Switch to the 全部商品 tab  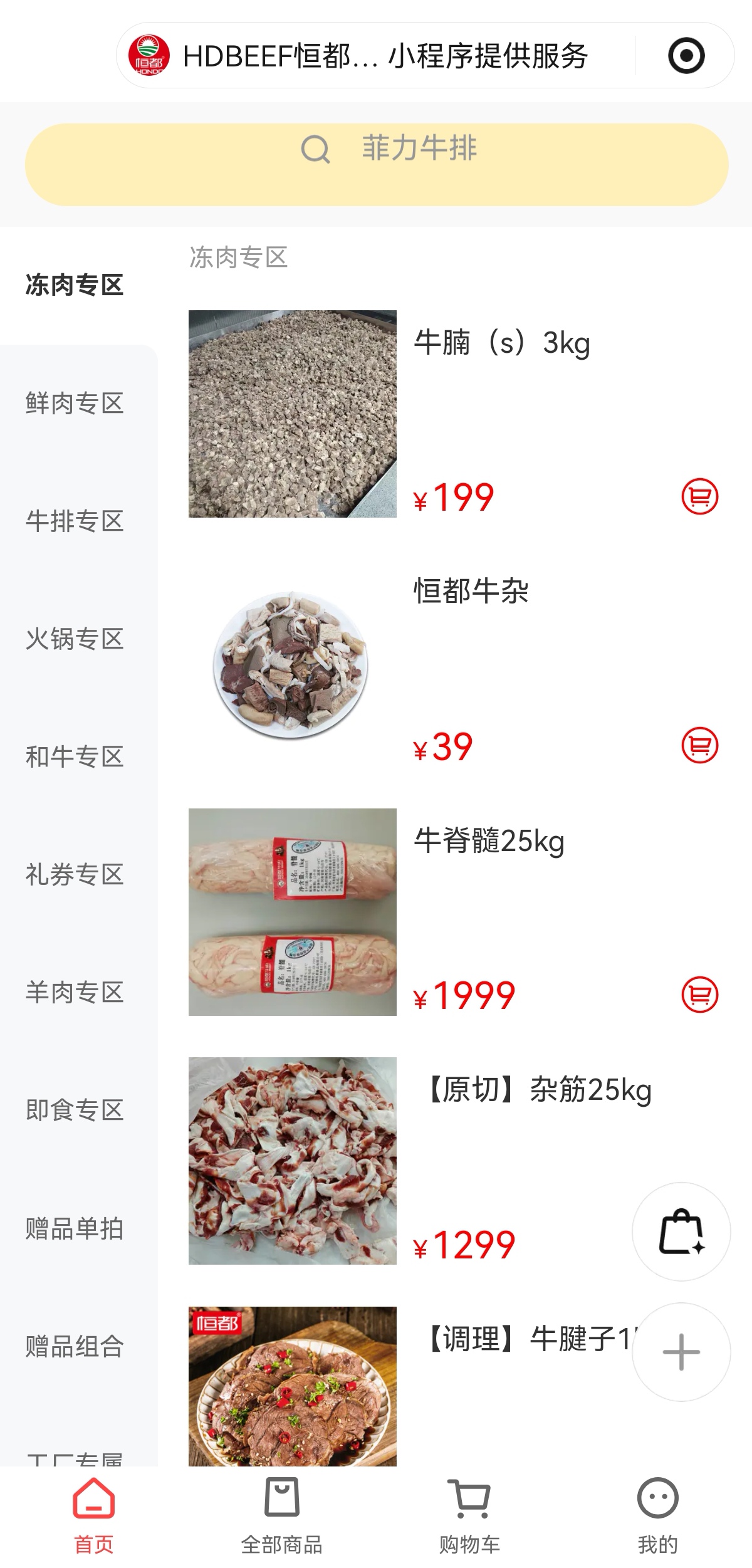coord(282,1517)
